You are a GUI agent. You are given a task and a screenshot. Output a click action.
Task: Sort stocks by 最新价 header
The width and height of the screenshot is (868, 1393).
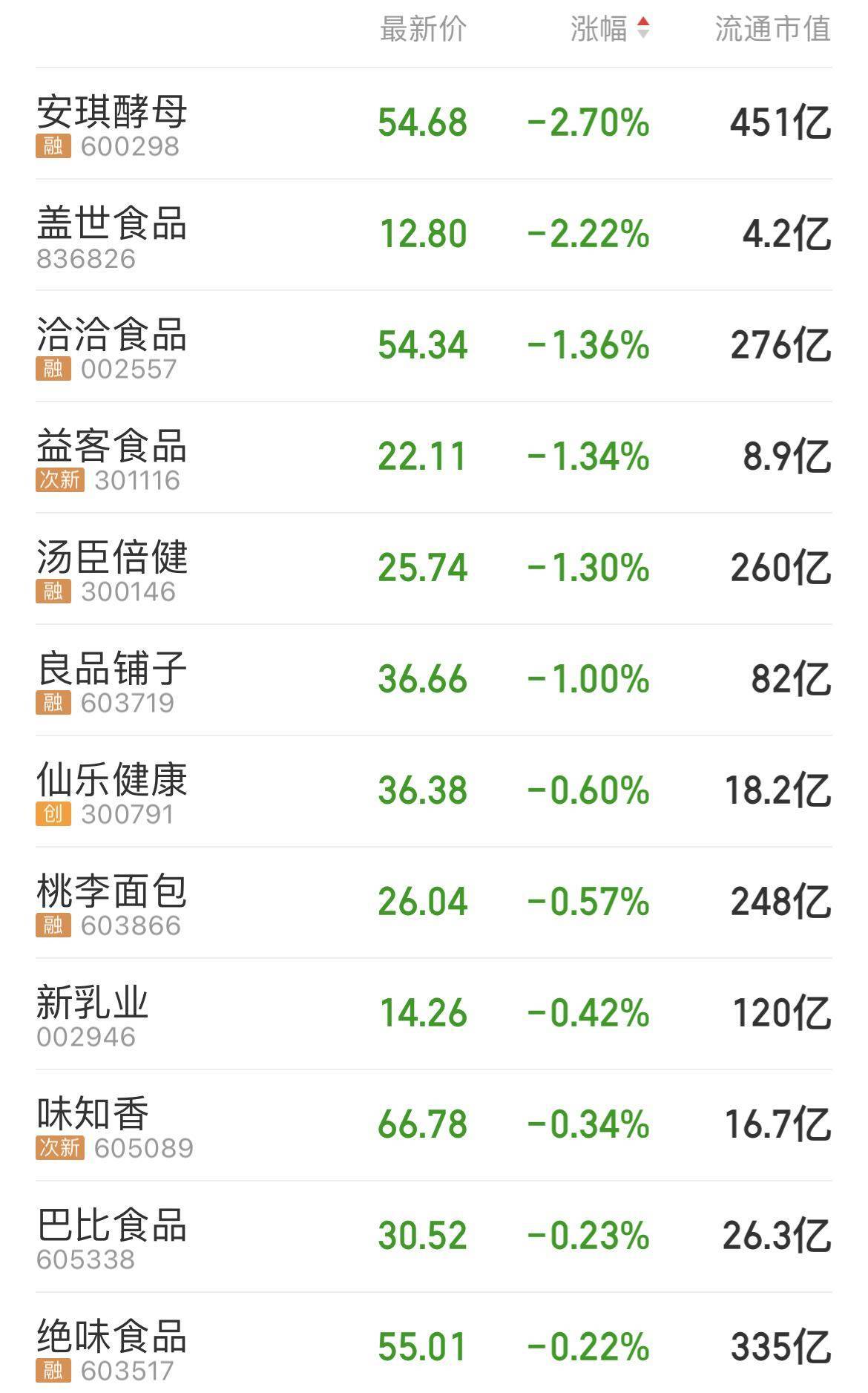click(x=423, y=29)
